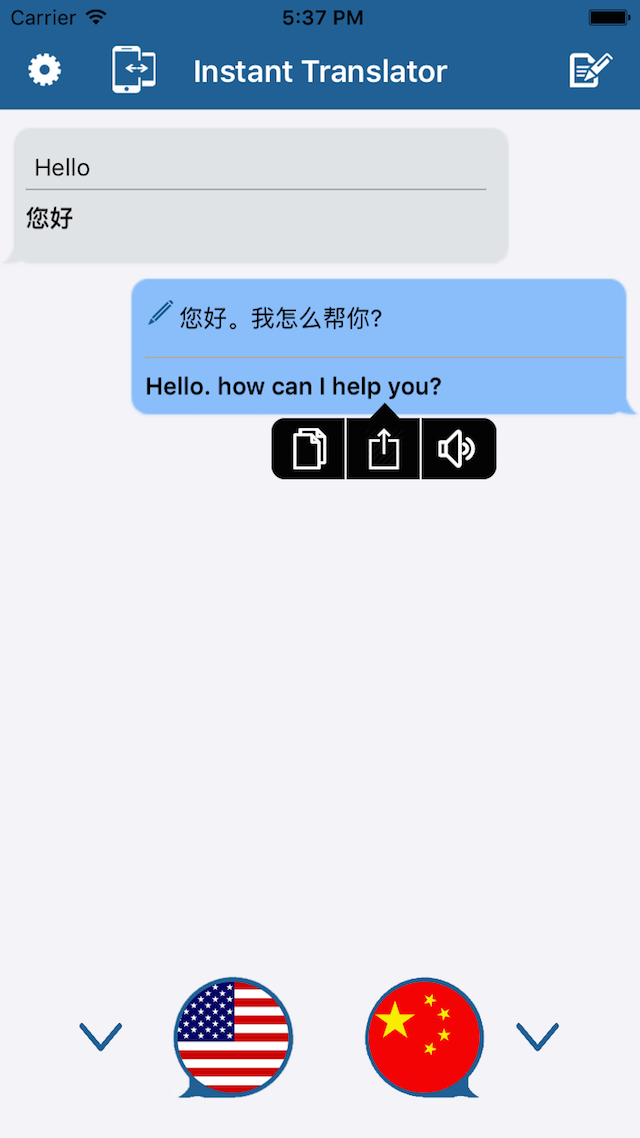Expand language list next to China flag

click(x=537, y=1036)
